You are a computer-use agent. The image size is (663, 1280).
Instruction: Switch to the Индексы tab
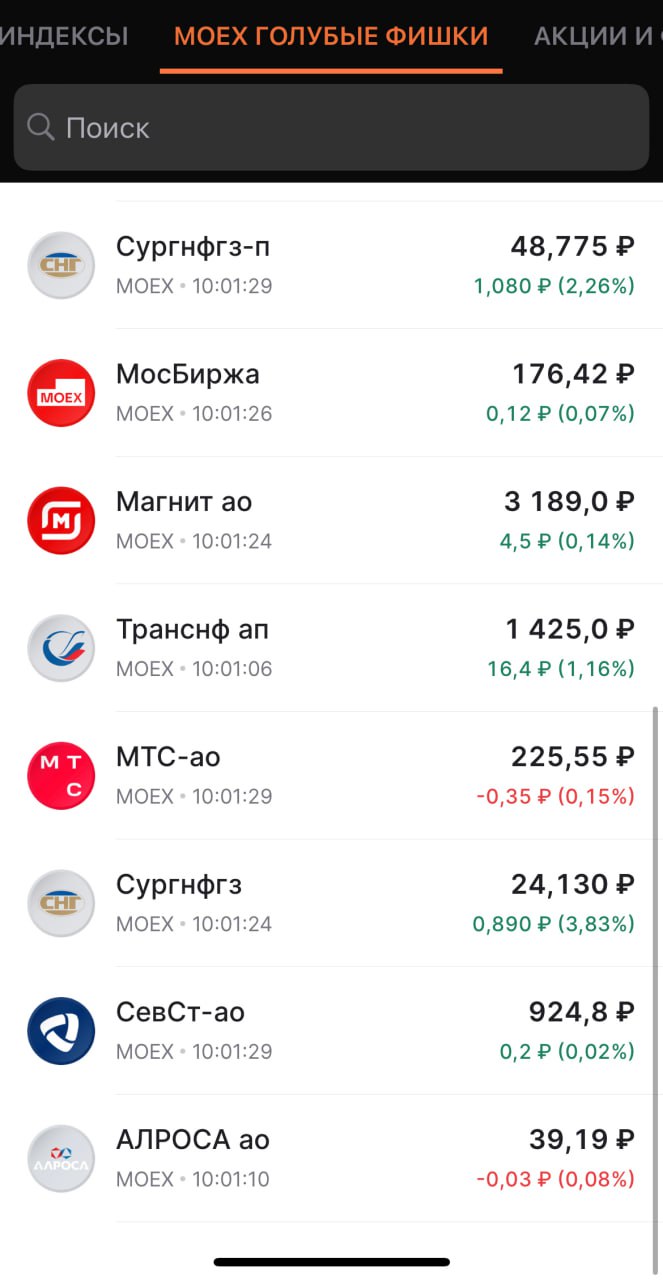(64, 37)
